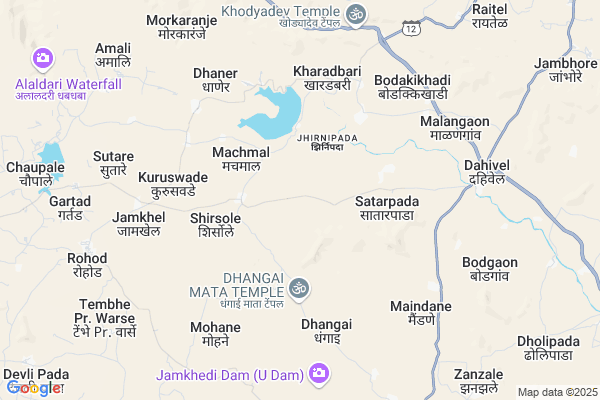Open the Alaldari Waterfall place marker

42,59
